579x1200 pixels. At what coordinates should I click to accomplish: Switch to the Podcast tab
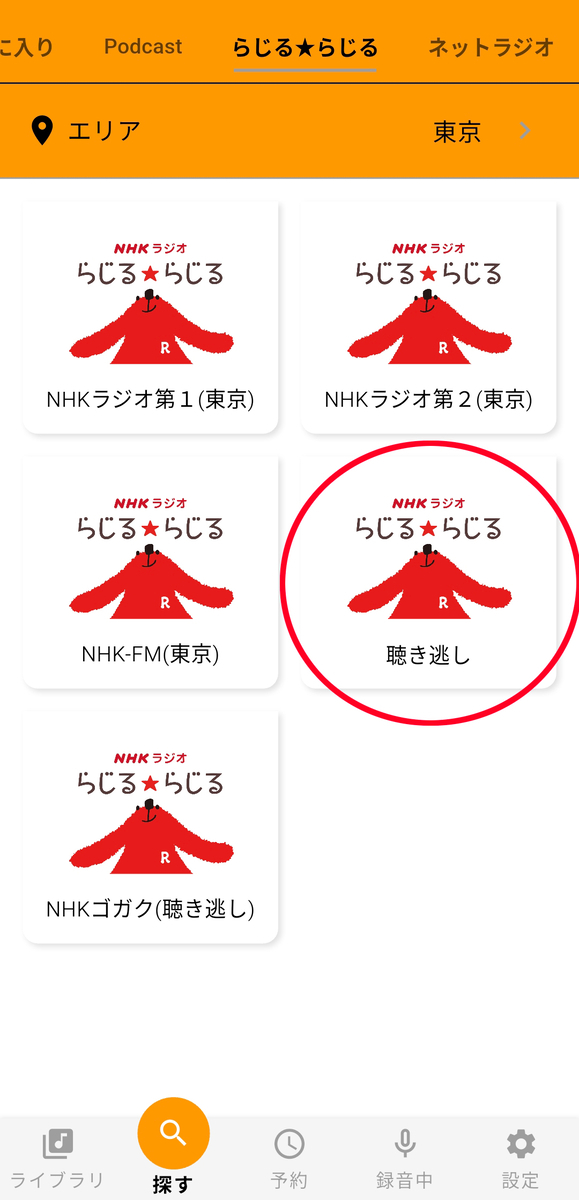pyautogui.click(x=143, y=47)
